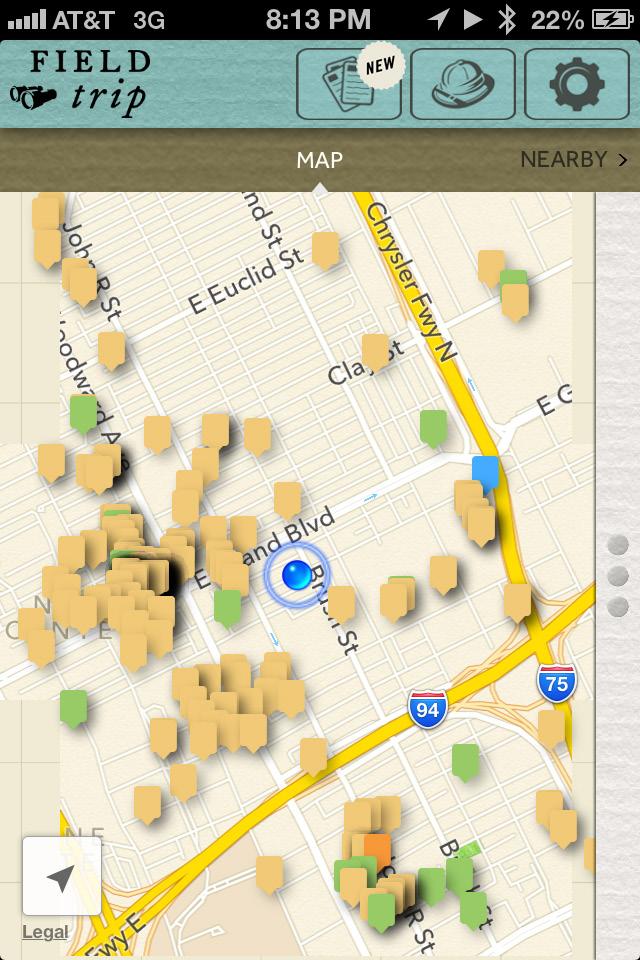The image size is (640, 960).
Task: Tap the blue pin on Chrysler Fwy
Action: point(485,471)
